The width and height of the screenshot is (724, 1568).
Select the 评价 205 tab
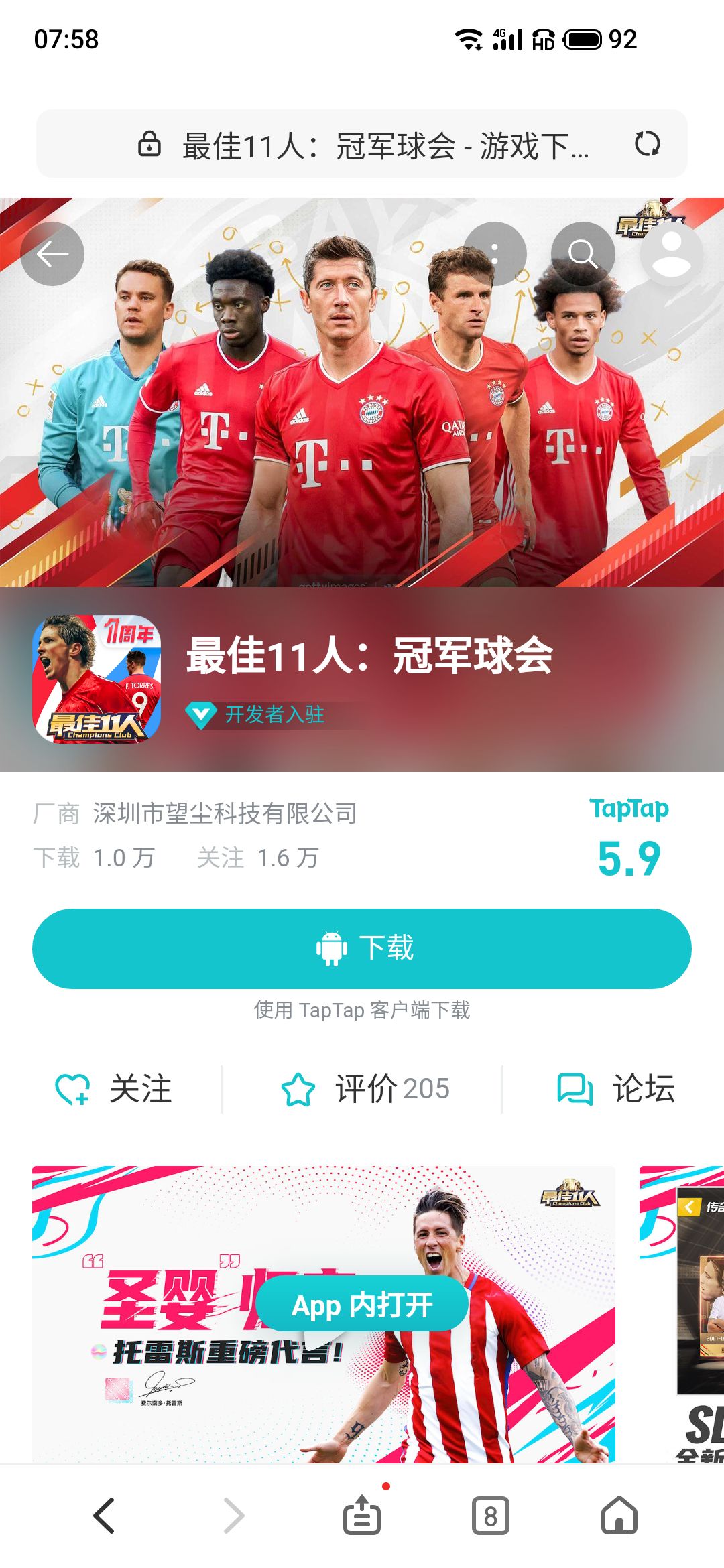(375, 1084)
